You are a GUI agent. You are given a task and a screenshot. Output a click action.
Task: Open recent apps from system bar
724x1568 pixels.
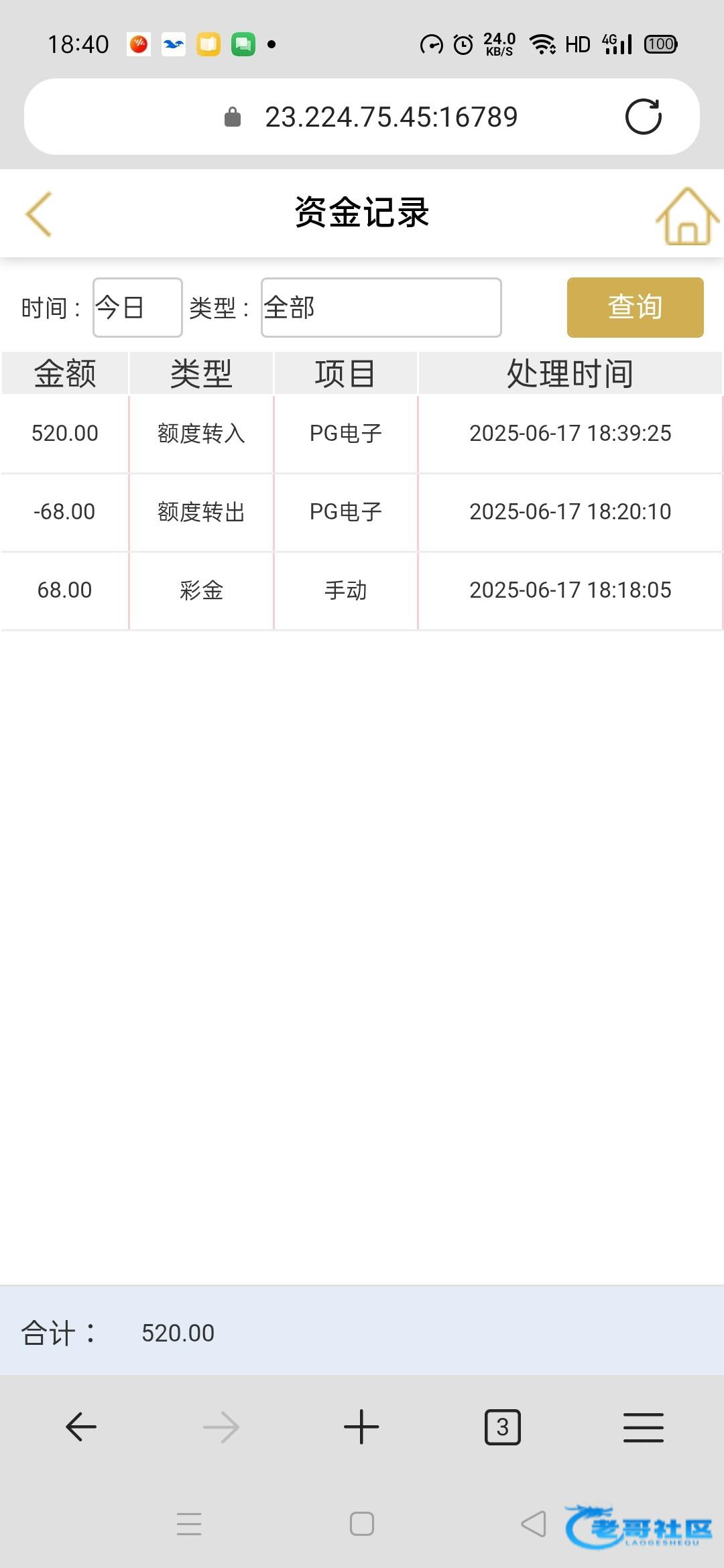[189, 1523]
